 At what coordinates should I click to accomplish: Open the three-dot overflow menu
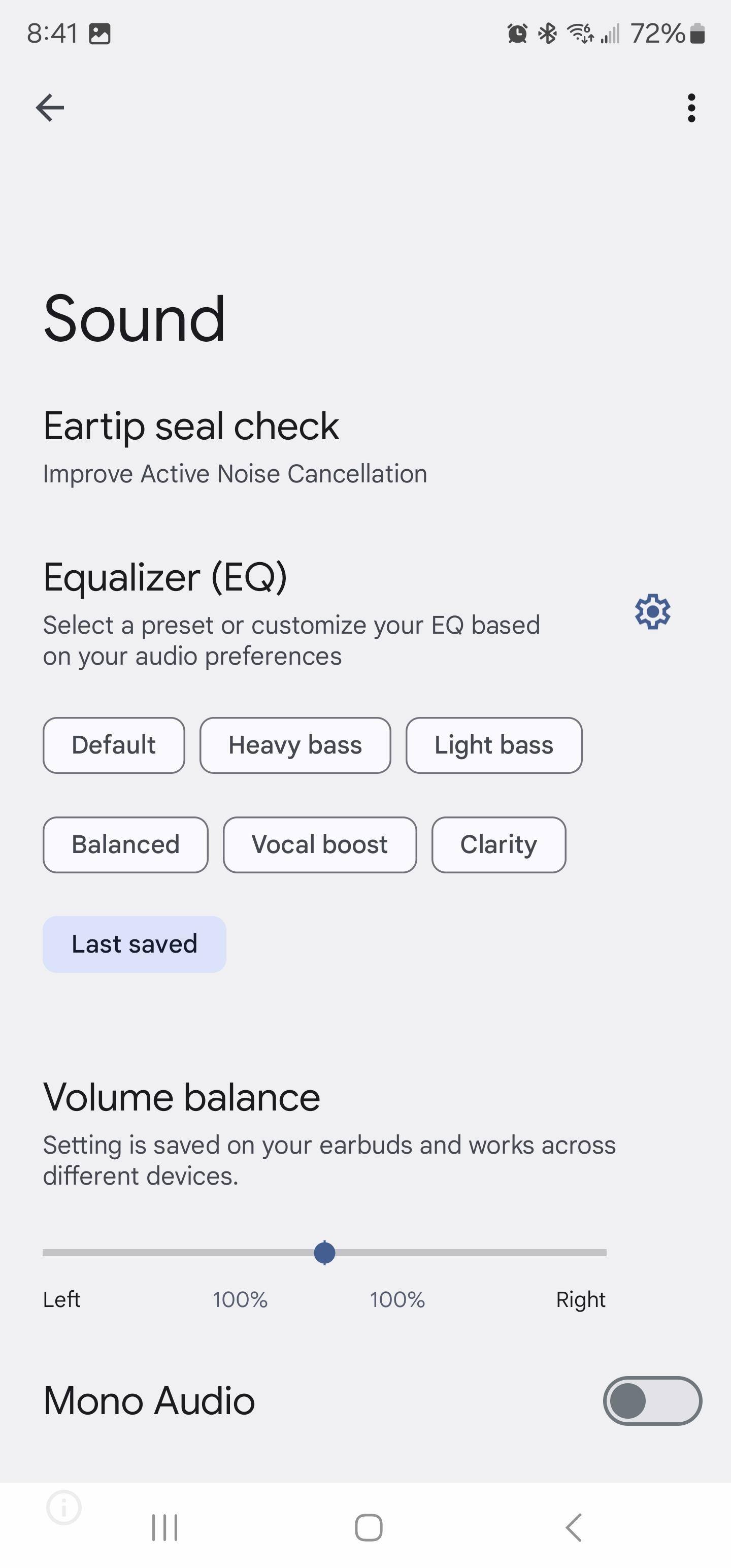click(691, 108)
